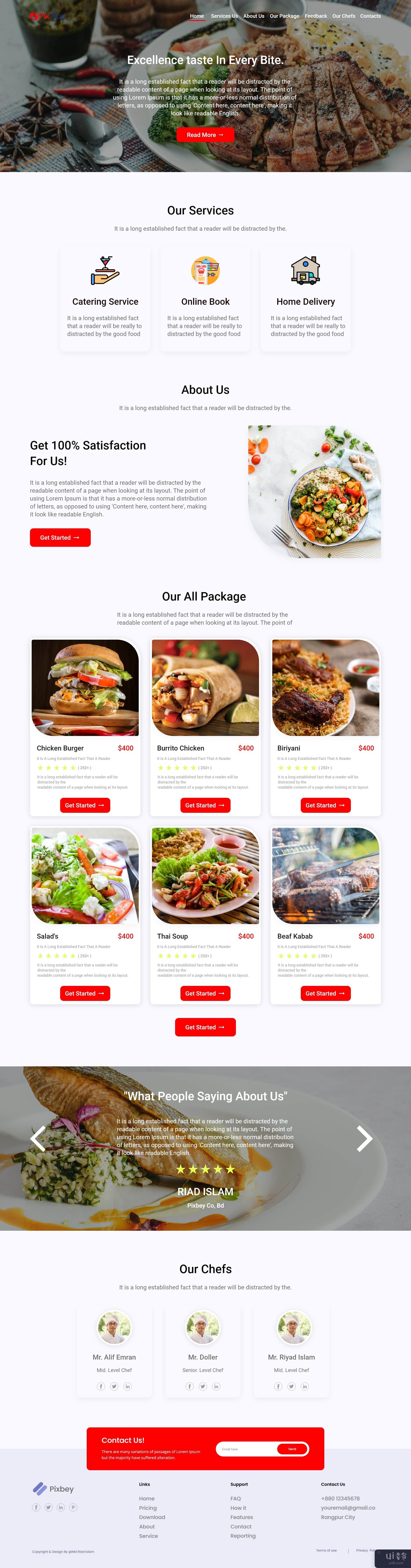Screen dimensions: 411x1568
Task: Open the FAQ link under Support
Action: pos(236,1499)
